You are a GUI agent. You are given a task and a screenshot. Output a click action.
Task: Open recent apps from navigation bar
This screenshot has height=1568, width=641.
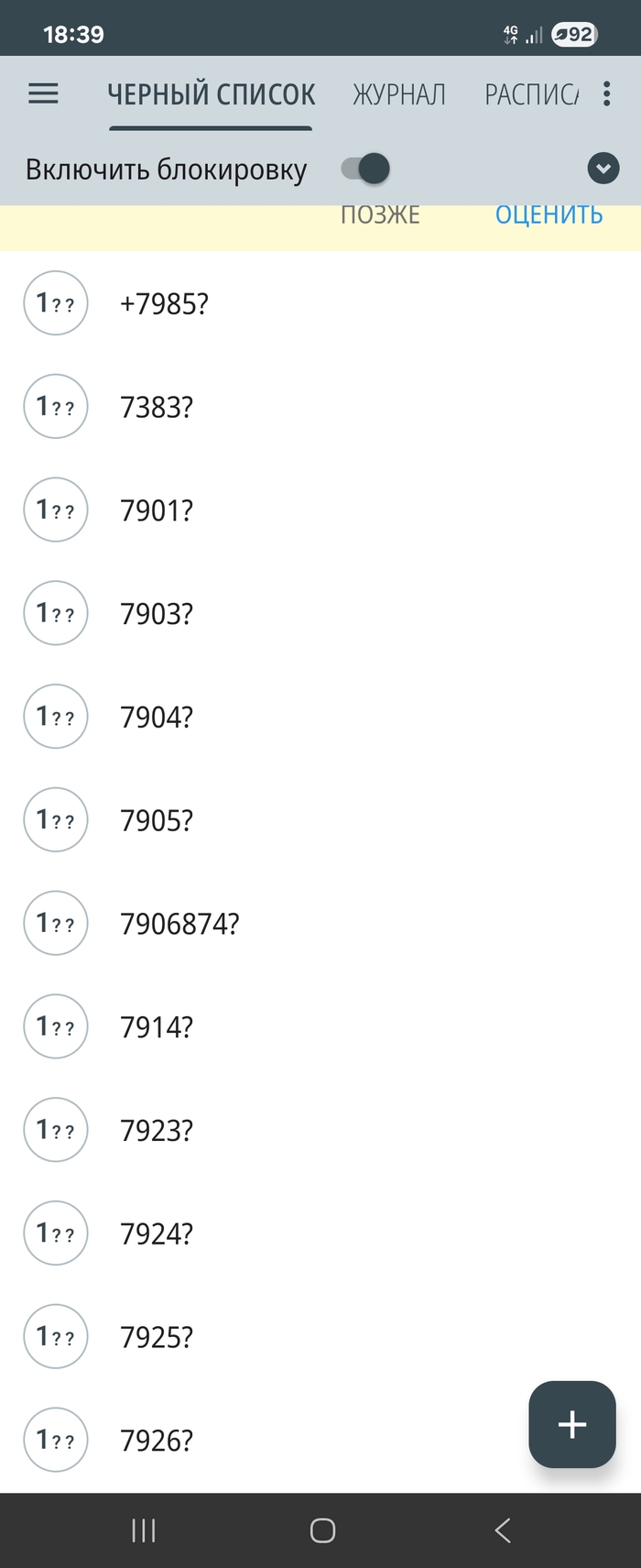(144, 1530)
